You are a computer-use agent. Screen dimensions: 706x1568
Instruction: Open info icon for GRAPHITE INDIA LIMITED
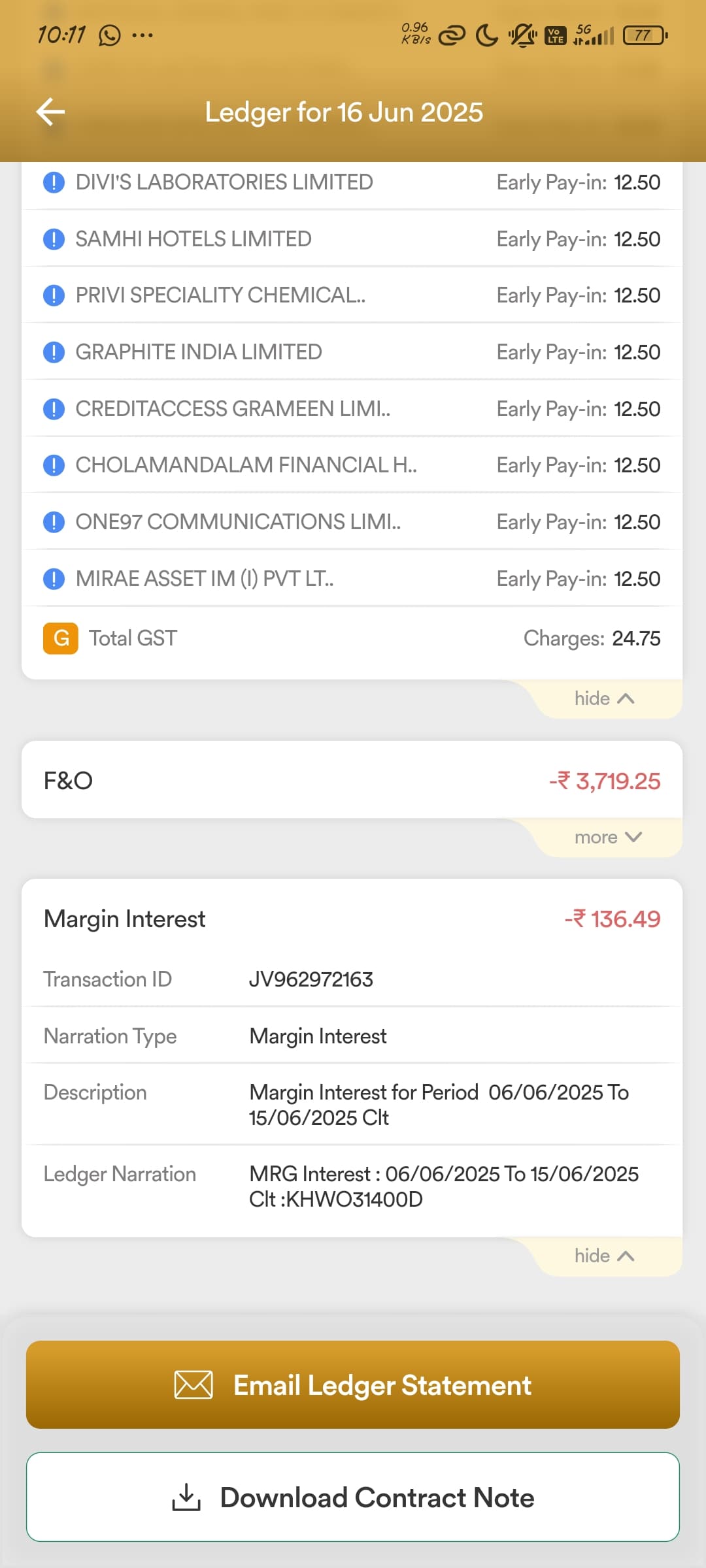coord(54,352)
